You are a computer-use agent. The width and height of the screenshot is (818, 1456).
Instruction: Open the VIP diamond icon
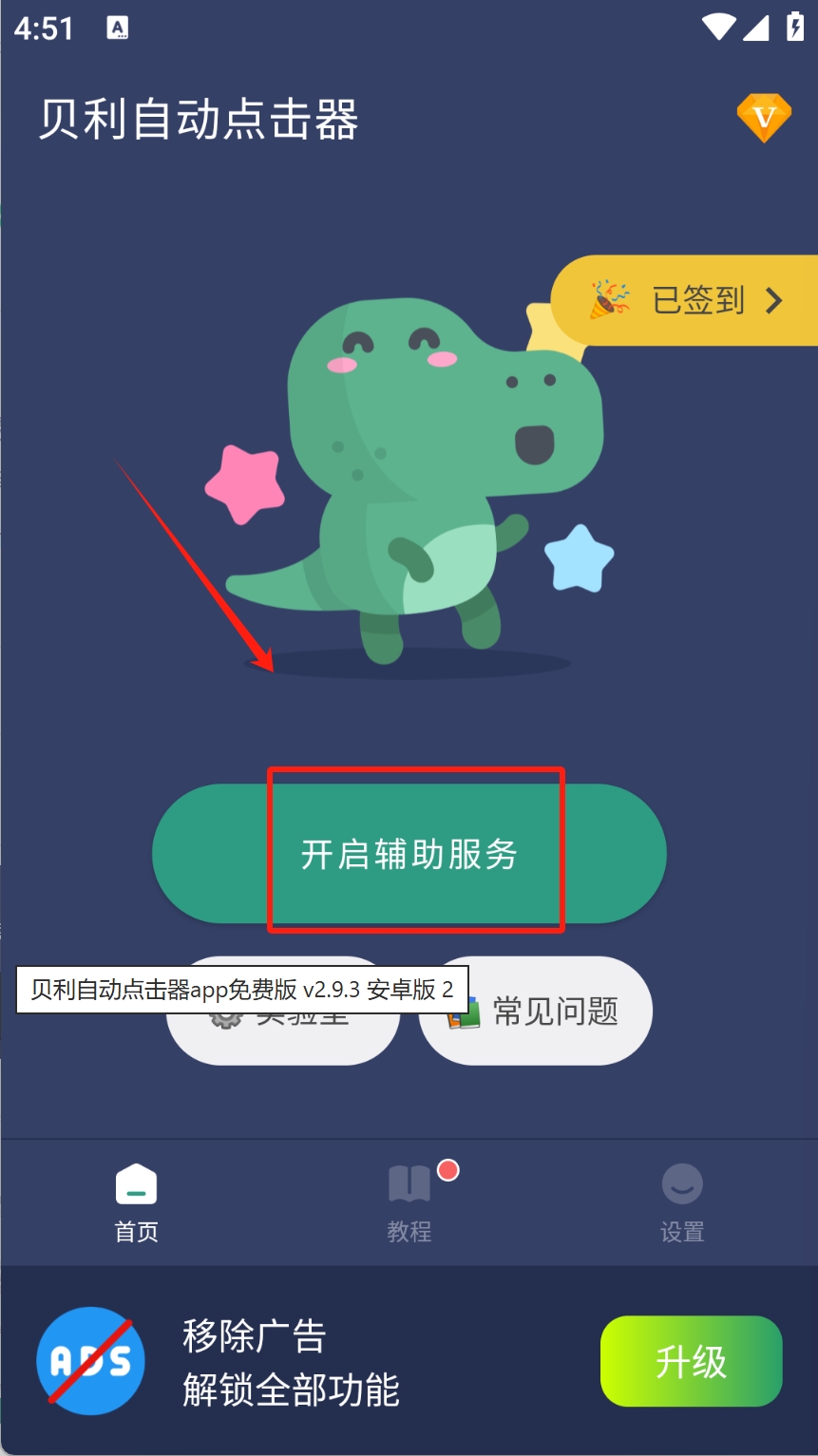click(x=764, y=118)
